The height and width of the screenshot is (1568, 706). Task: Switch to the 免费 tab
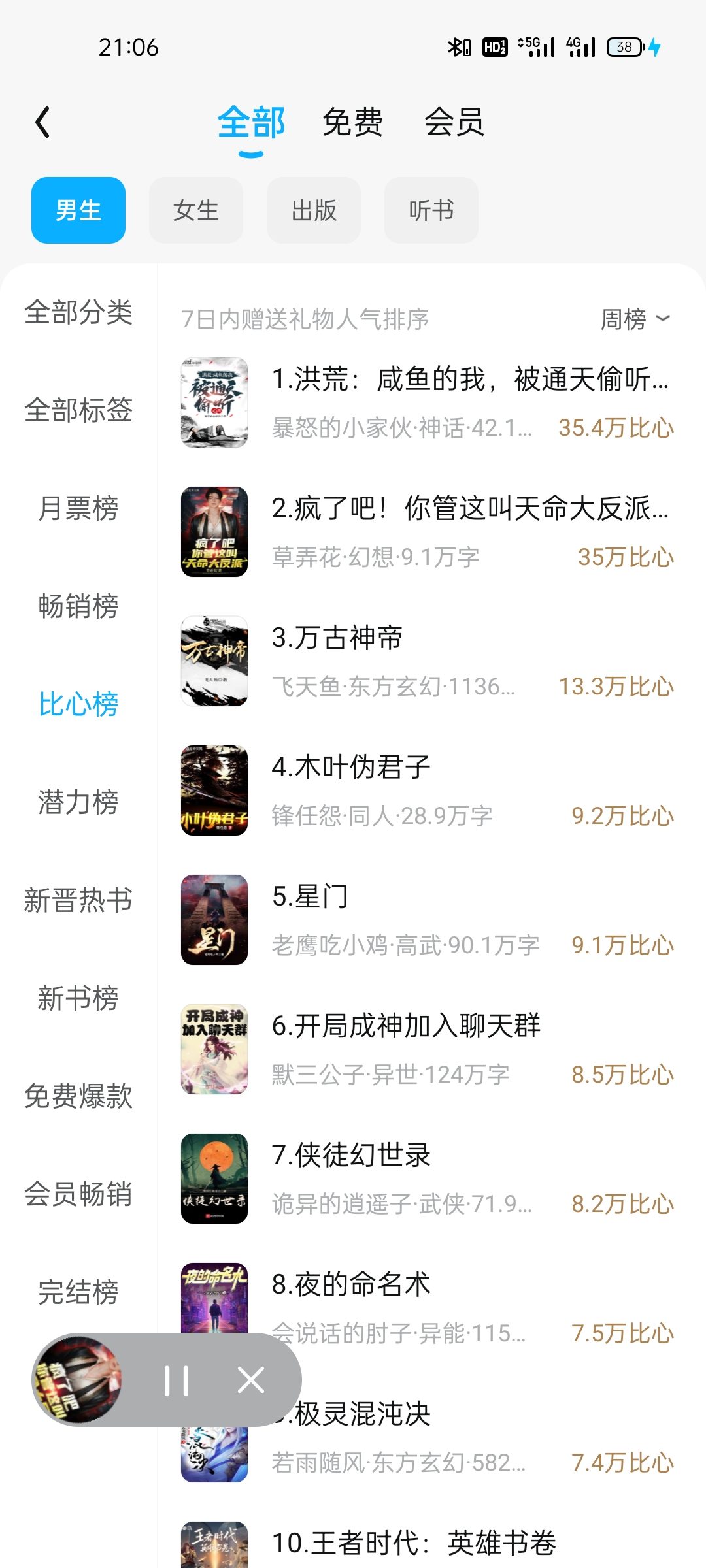point(352,122)
